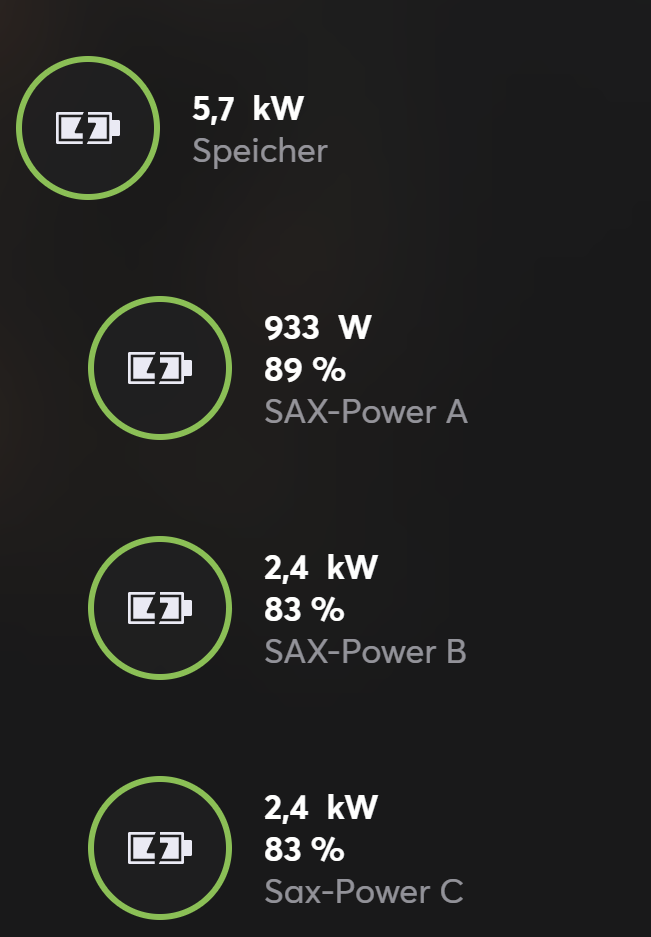Open SAX-Power A battery details
Image resolution: width=651 pixels, height=937 pixels.
pyautogui.click(x=160, y=368)
